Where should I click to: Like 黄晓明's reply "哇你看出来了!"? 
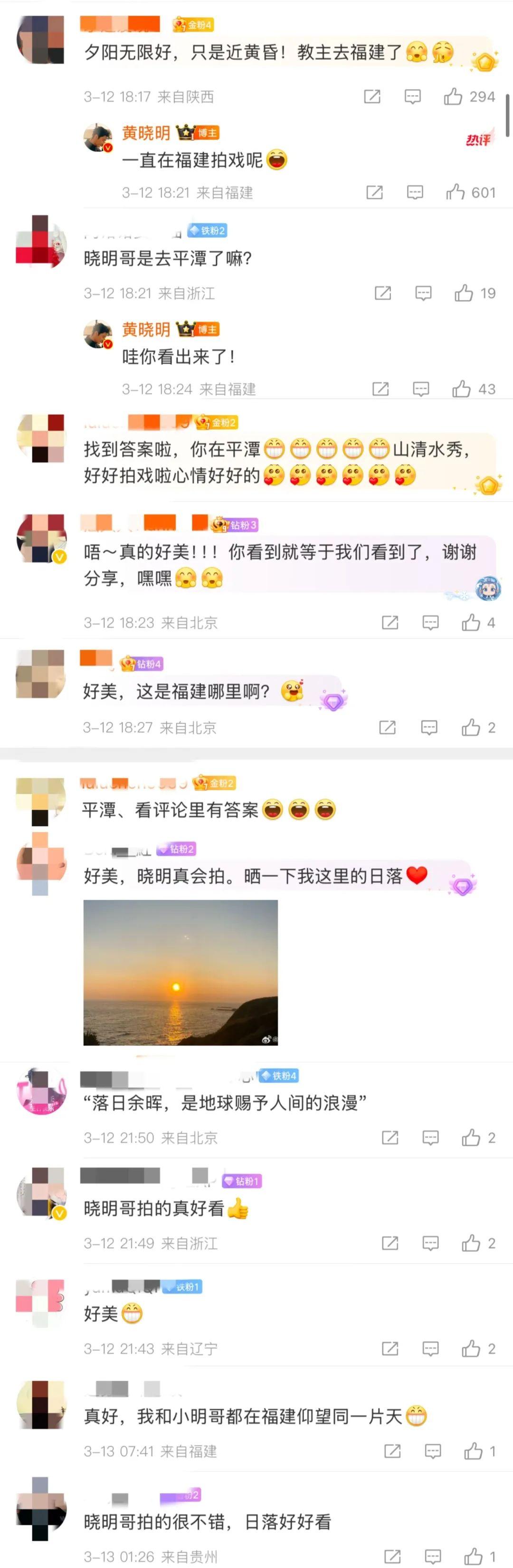click(462, 389)
